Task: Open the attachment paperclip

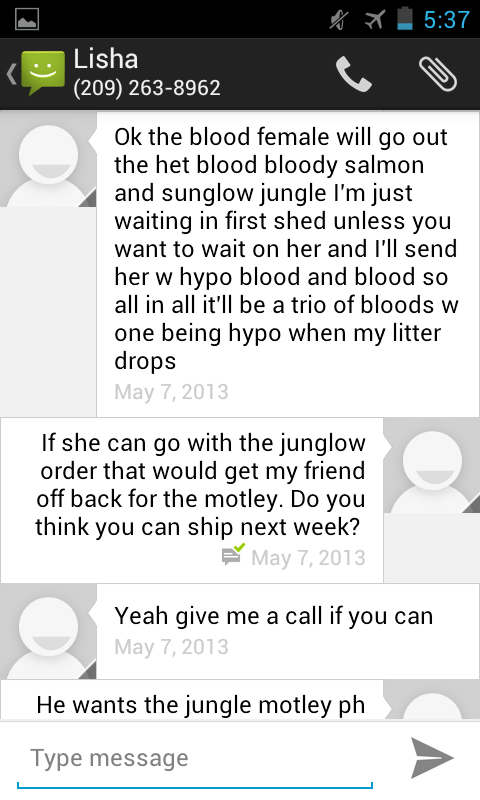Action: pos(438,74)
